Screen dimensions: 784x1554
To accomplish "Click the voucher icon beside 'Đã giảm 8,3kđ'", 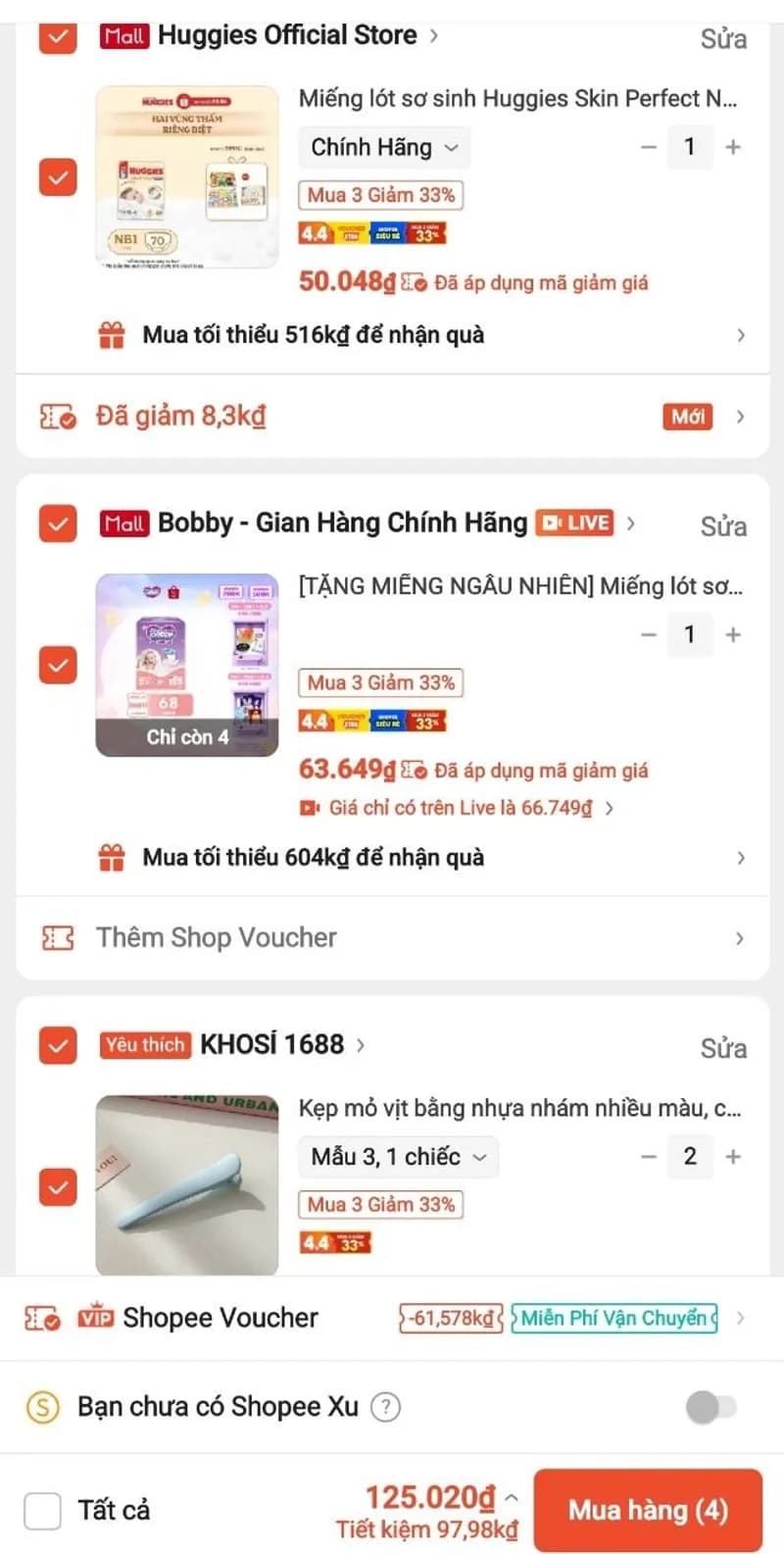I will [x=54, y=416].
